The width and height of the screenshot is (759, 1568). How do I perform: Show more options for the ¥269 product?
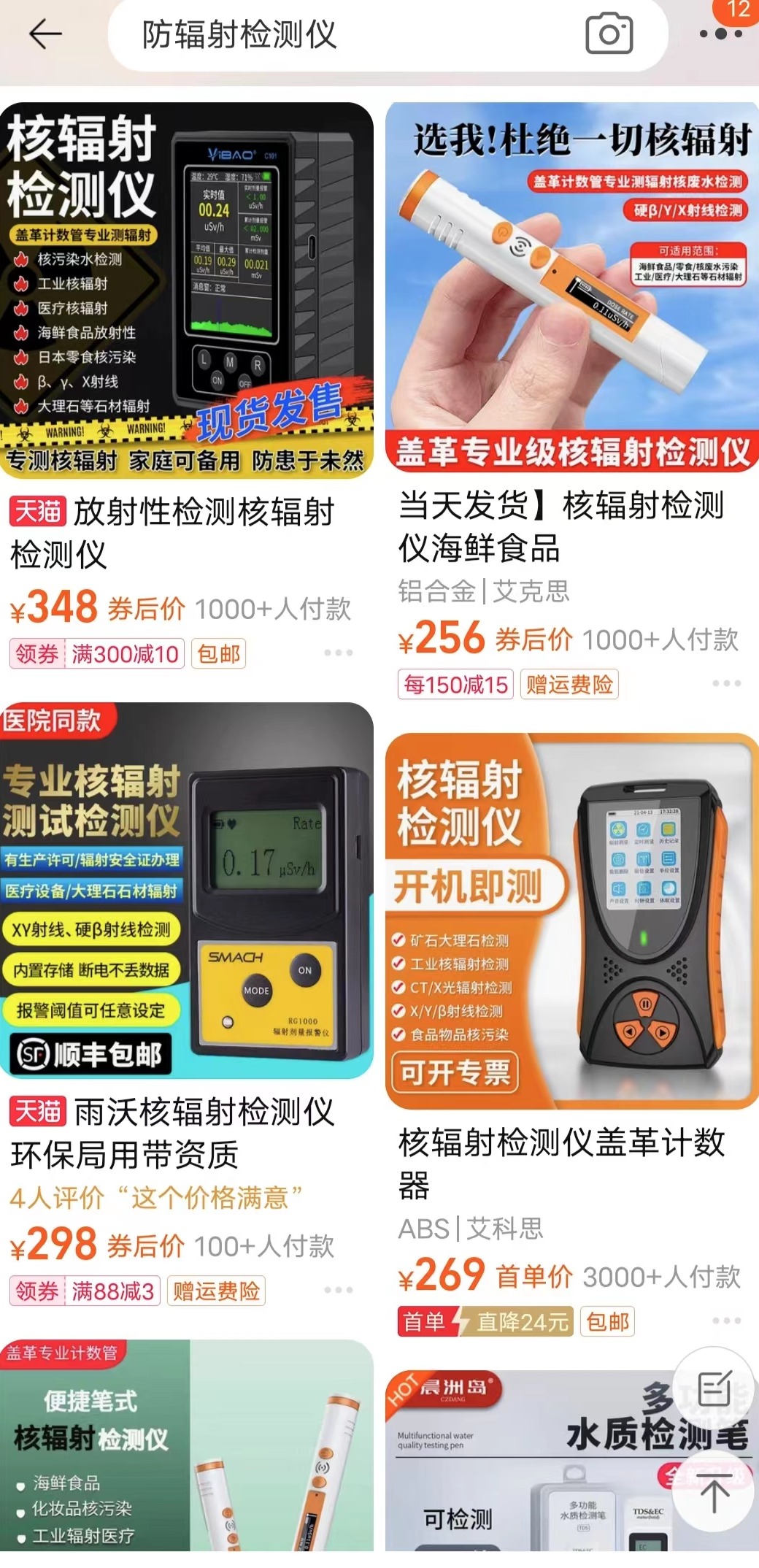click(x=726, y=1321)
